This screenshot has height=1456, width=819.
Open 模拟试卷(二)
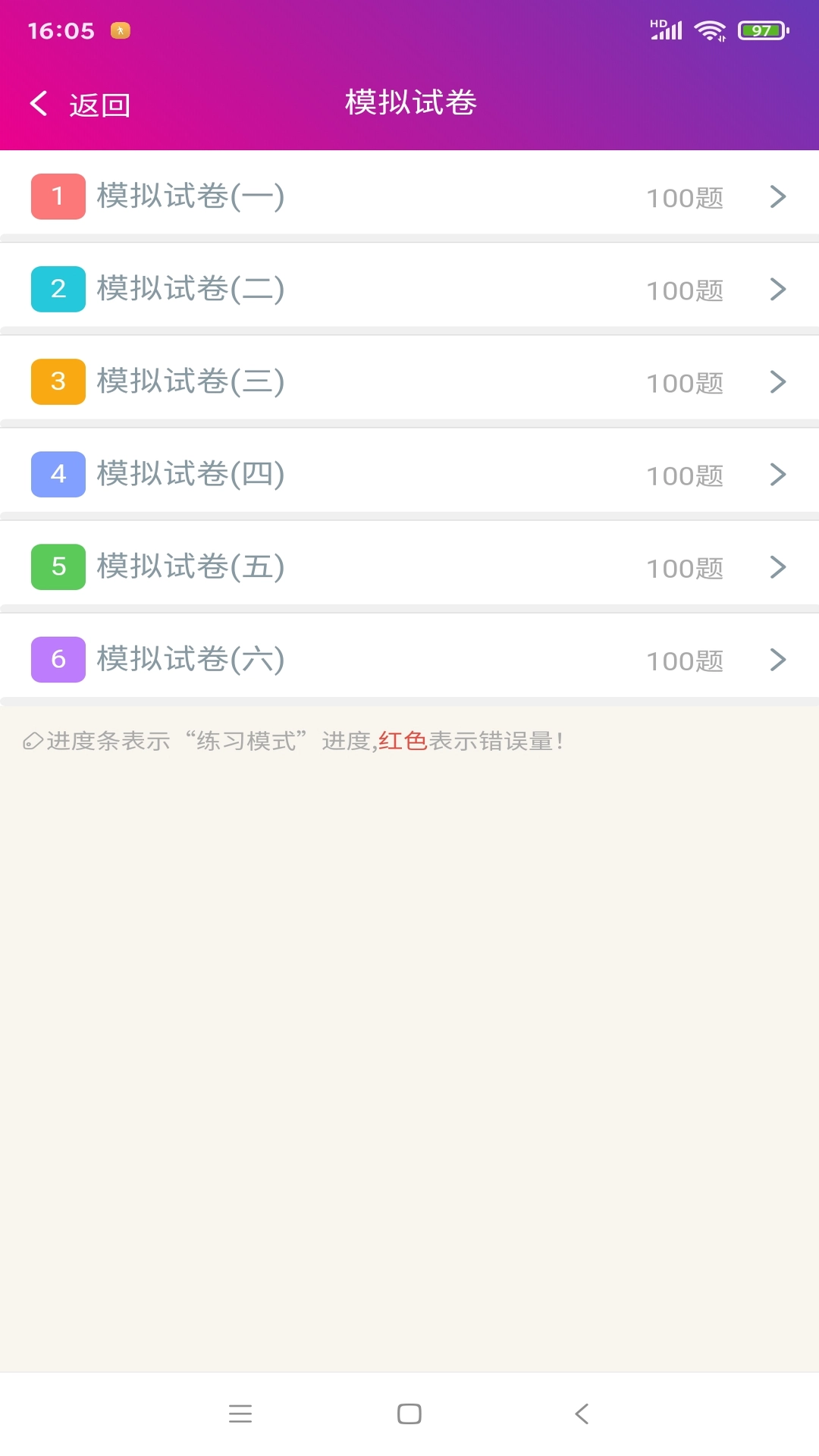409,289
